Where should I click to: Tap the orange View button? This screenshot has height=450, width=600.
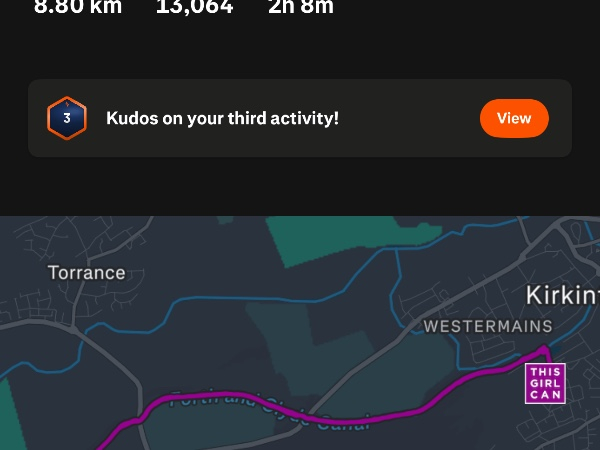514,118
